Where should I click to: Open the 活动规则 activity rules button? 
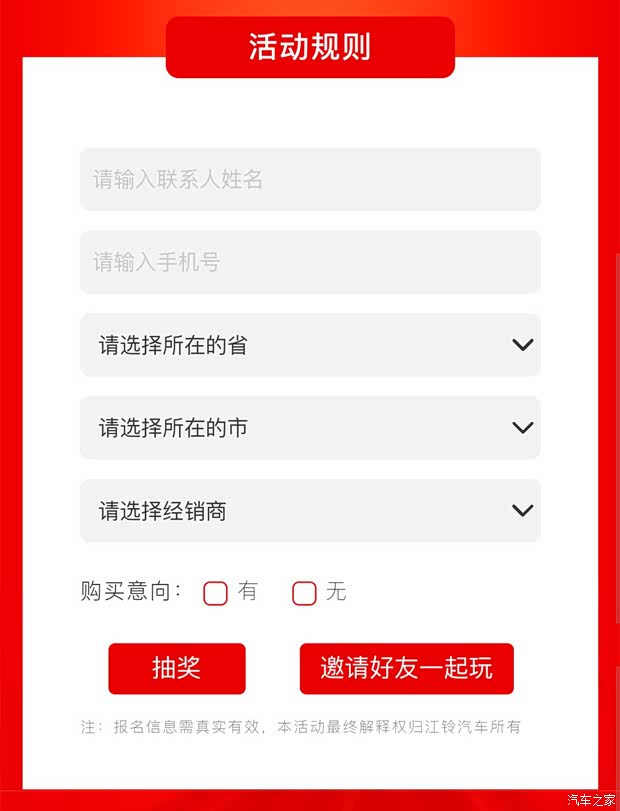[310, 47]
